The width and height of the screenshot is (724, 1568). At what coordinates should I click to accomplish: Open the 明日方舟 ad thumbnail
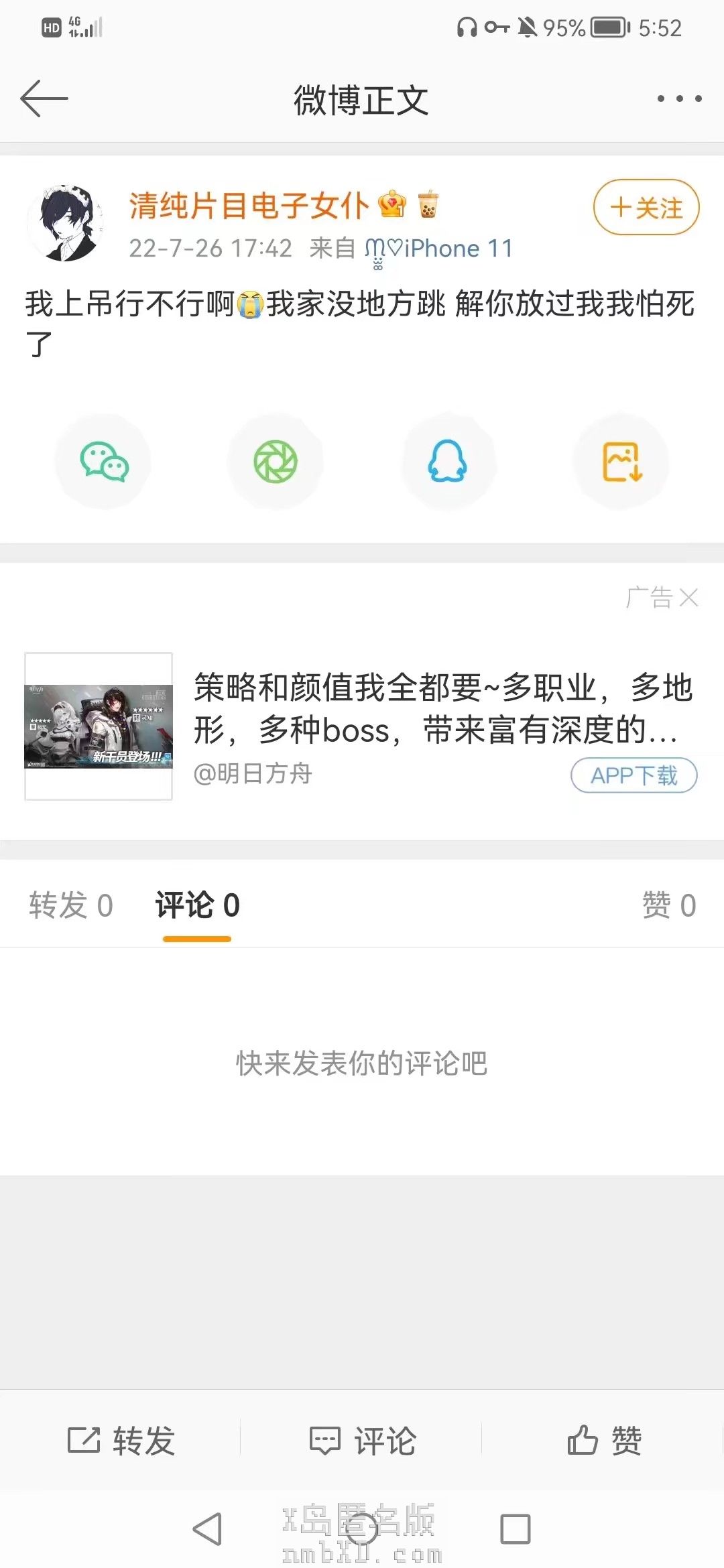click(x=99, y=726)
